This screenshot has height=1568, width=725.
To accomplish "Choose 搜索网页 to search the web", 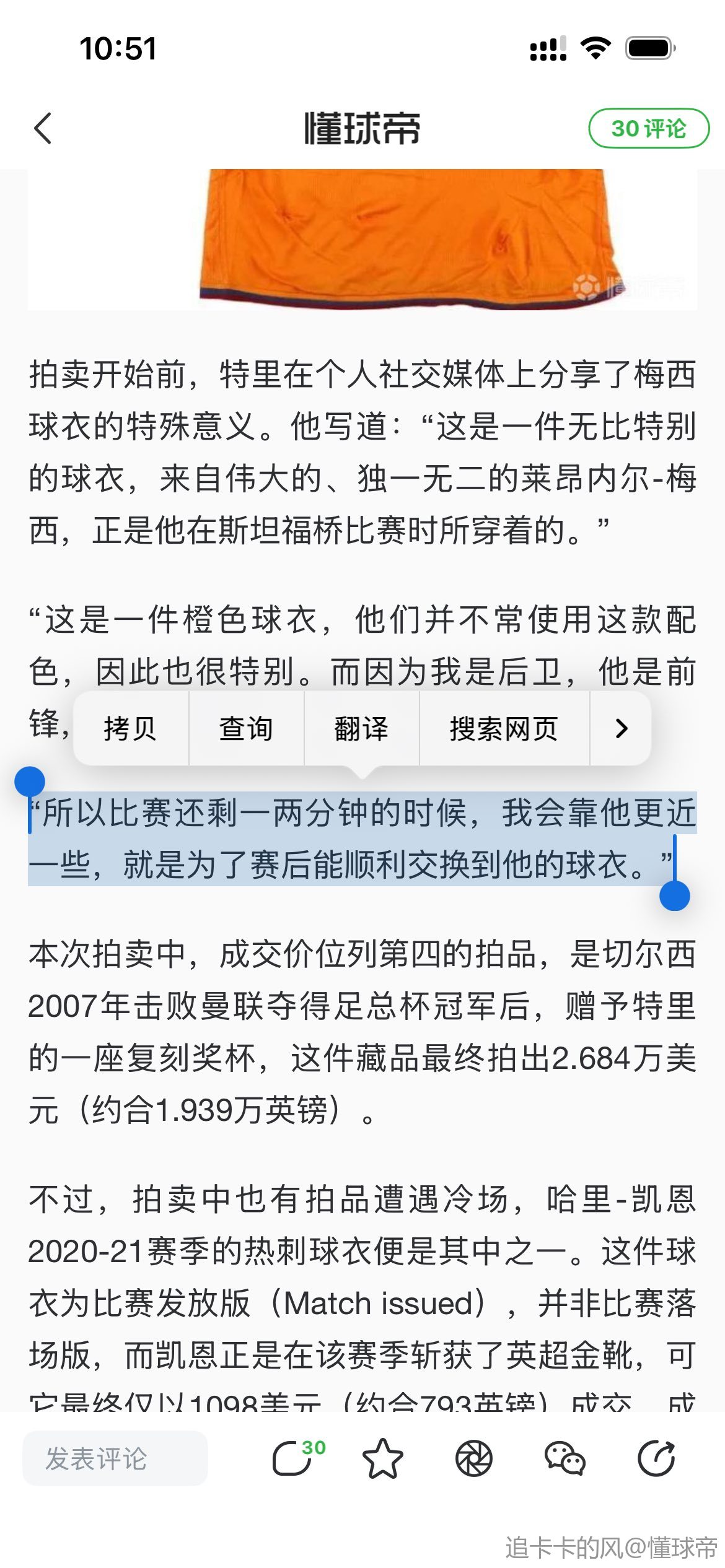I will [504, 728].
